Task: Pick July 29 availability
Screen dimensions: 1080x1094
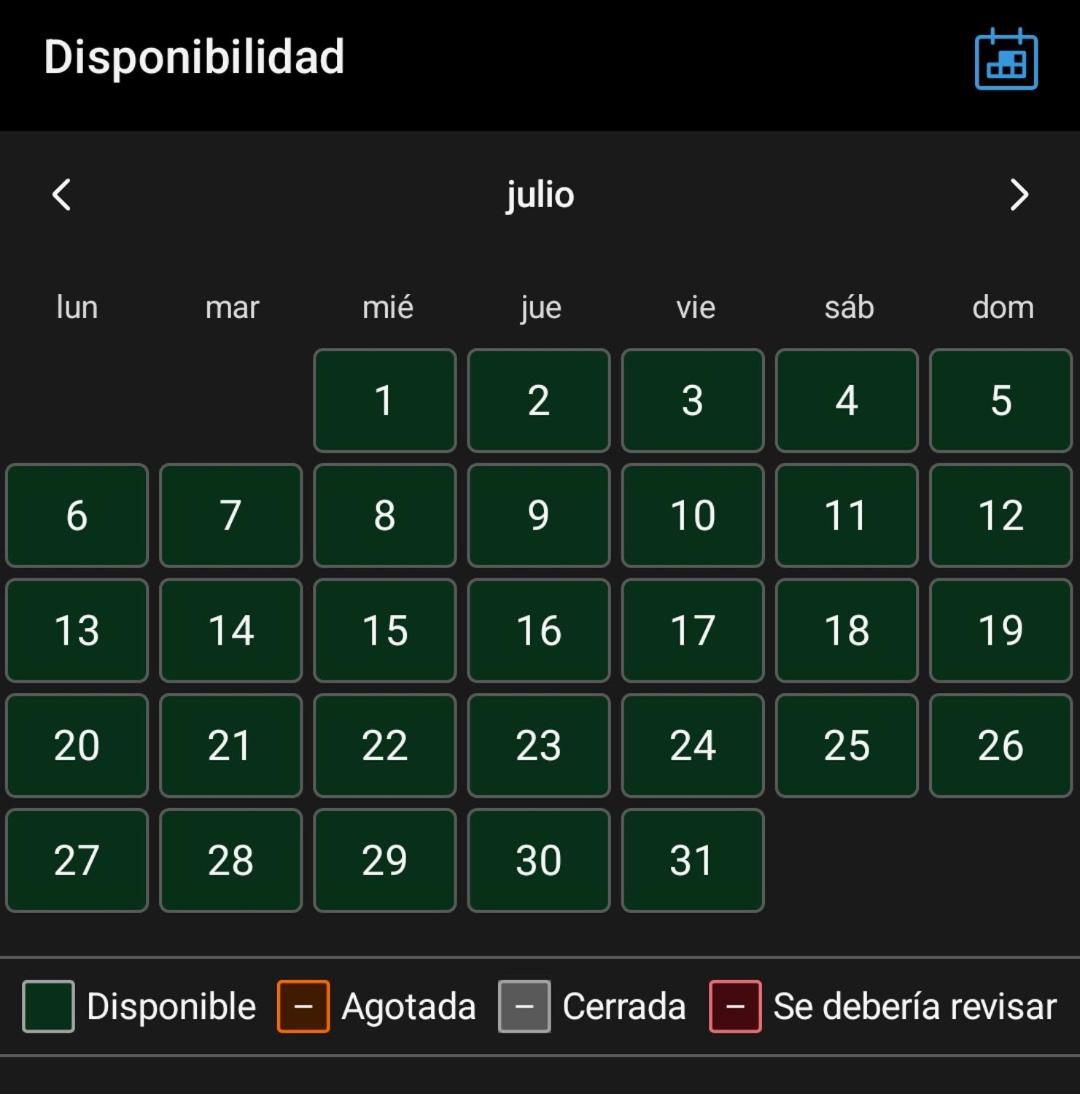Action: 385,860
